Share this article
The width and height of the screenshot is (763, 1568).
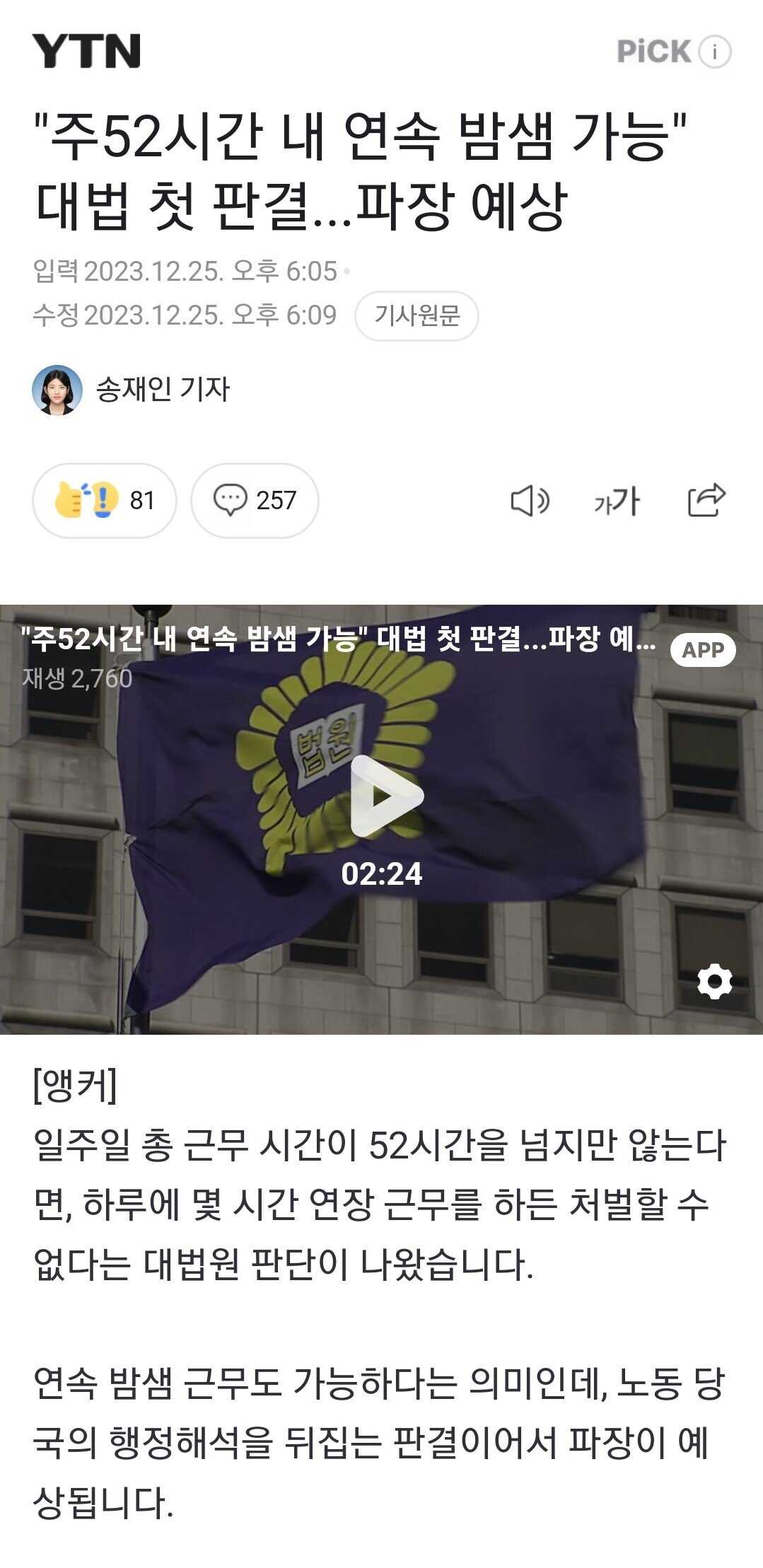pos(706,501)
